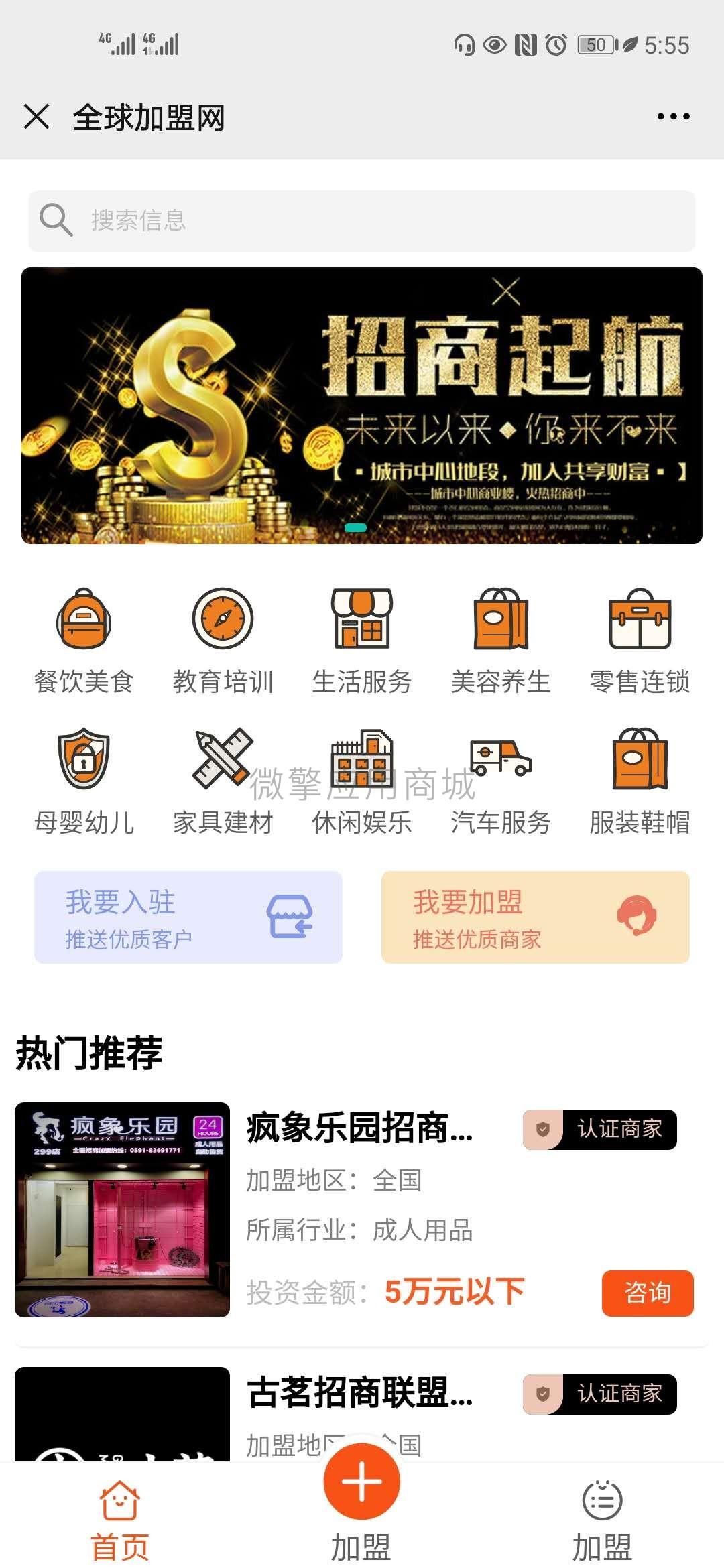
Task: Browse the 教育培训 category
Action: (x=223, y=640)
